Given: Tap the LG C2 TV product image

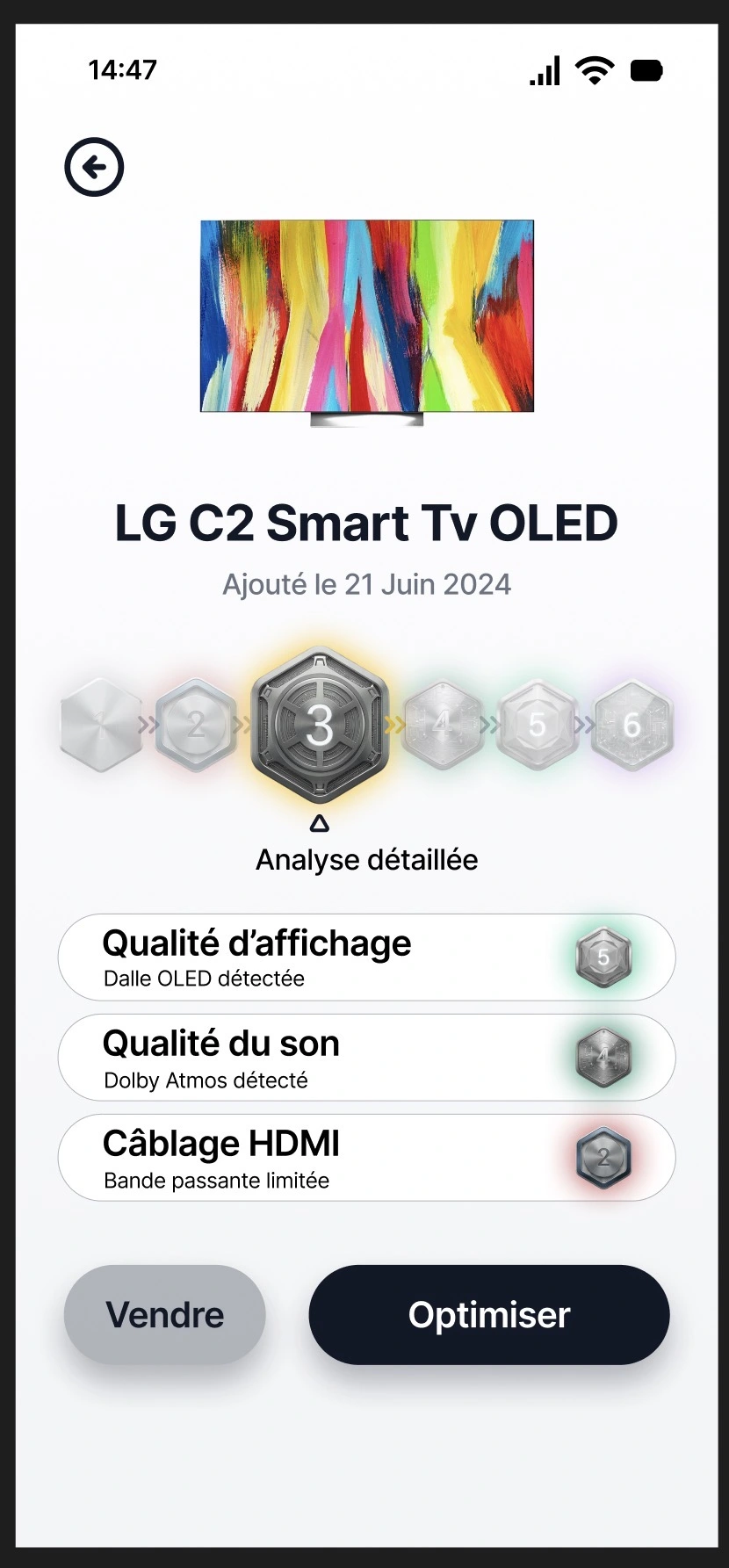Looking at the screenshot, I should [x=365, y=321].
